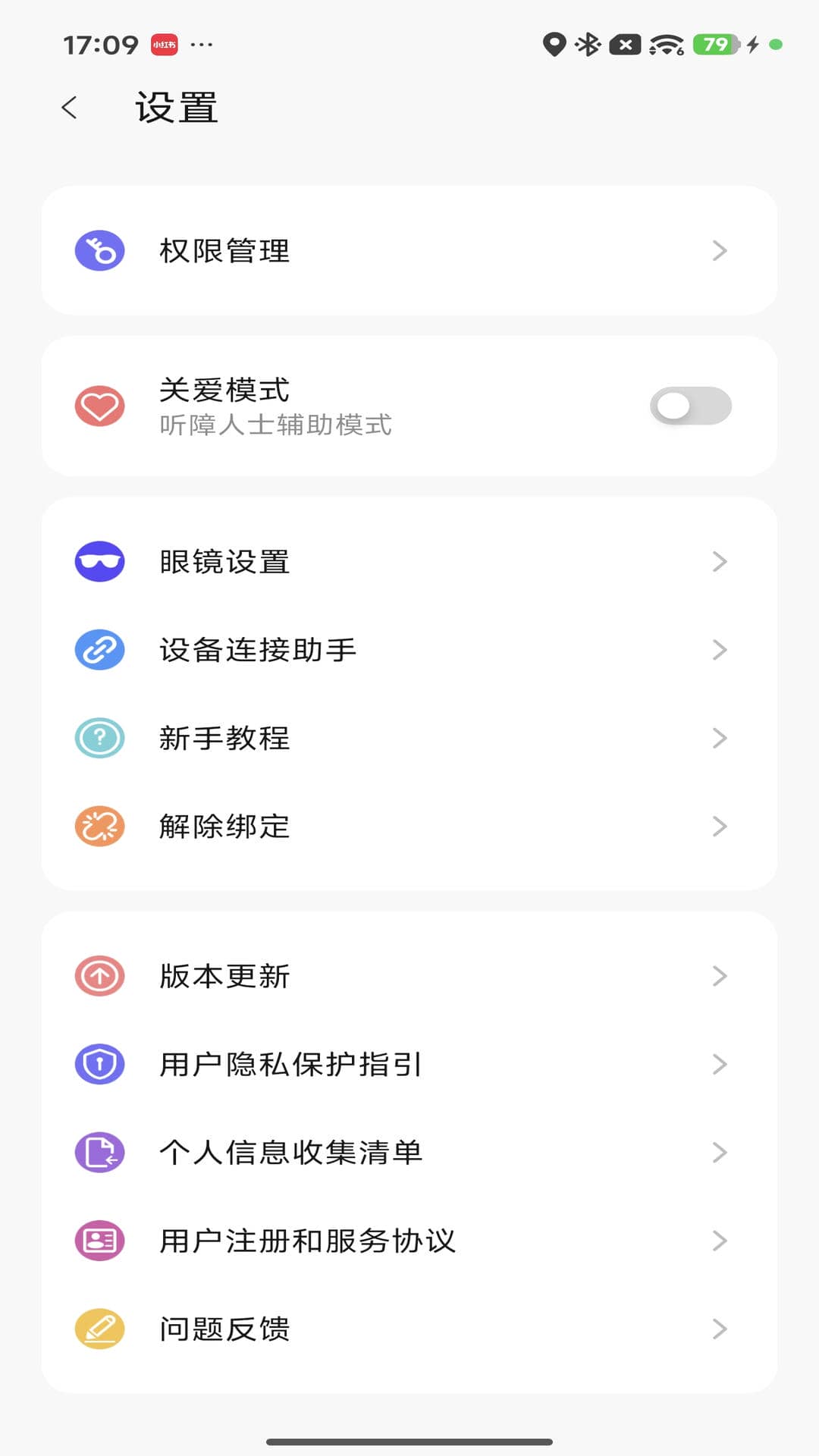The image size is (819, 1456).
Task: Open 版本更新 via its right arrow
Action: tap(719, 976)
